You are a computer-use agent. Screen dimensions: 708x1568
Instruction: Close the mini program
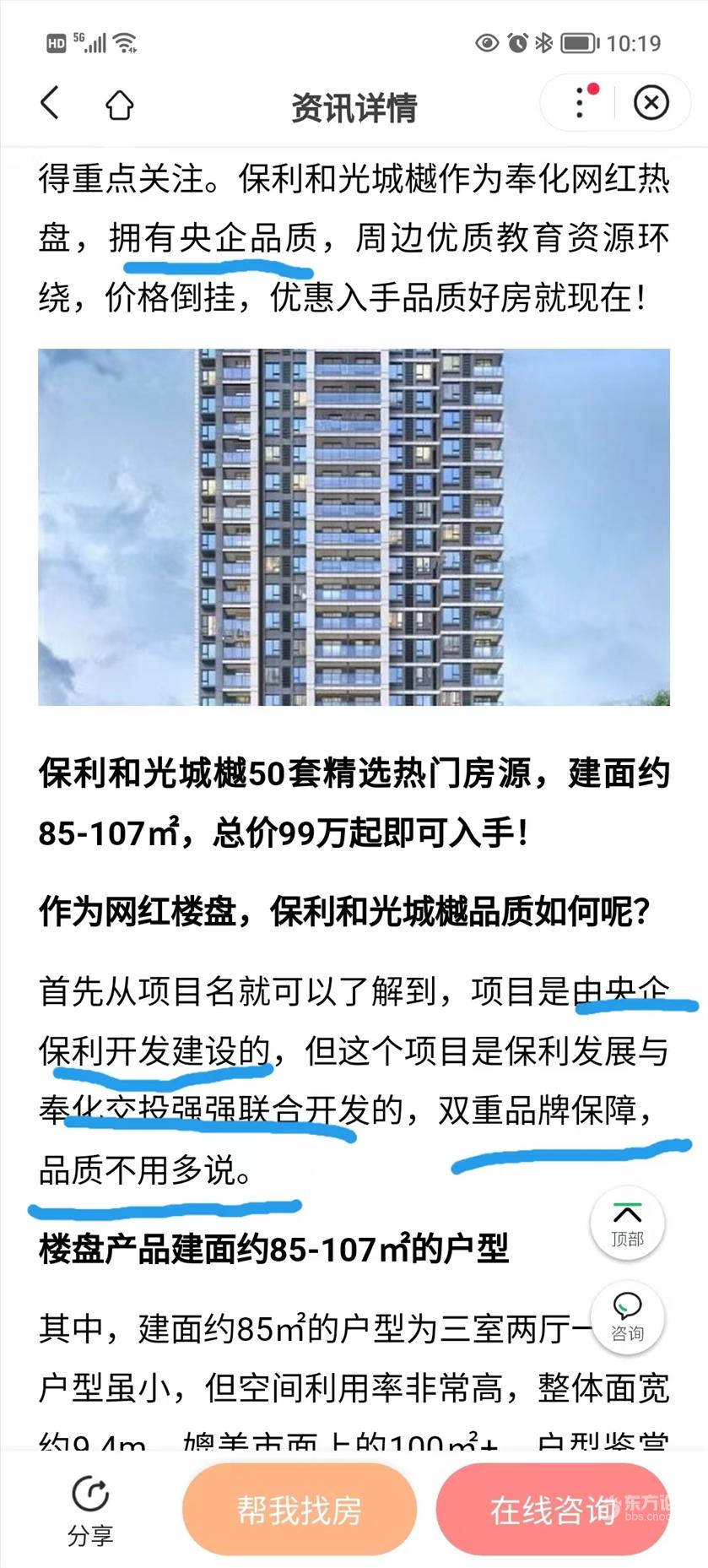coord(651,103)
